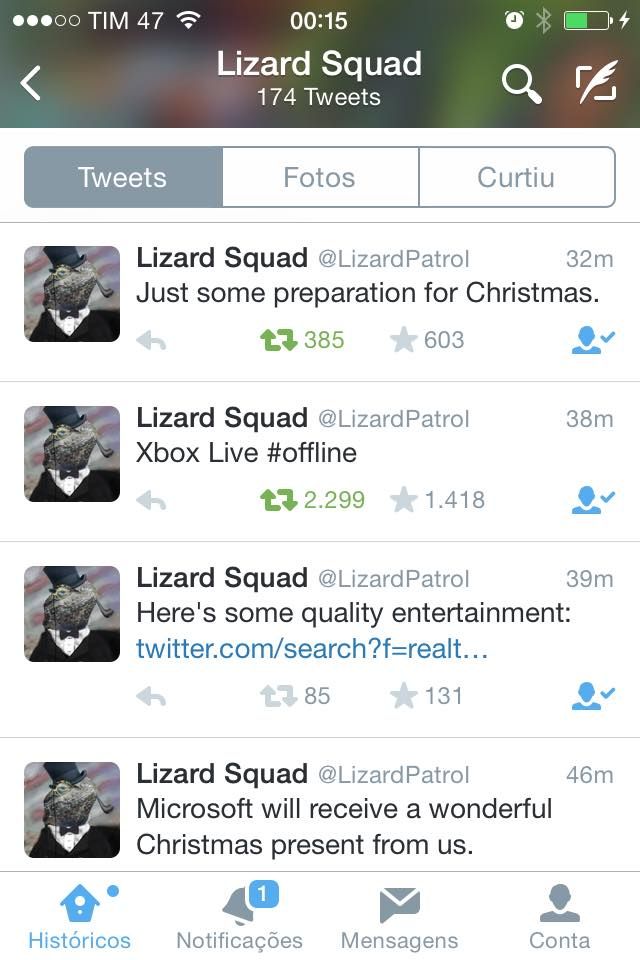The width and height of the screenshot is (640, 960).
Task: Select the Tweets tab
Action: click(122, 178)
